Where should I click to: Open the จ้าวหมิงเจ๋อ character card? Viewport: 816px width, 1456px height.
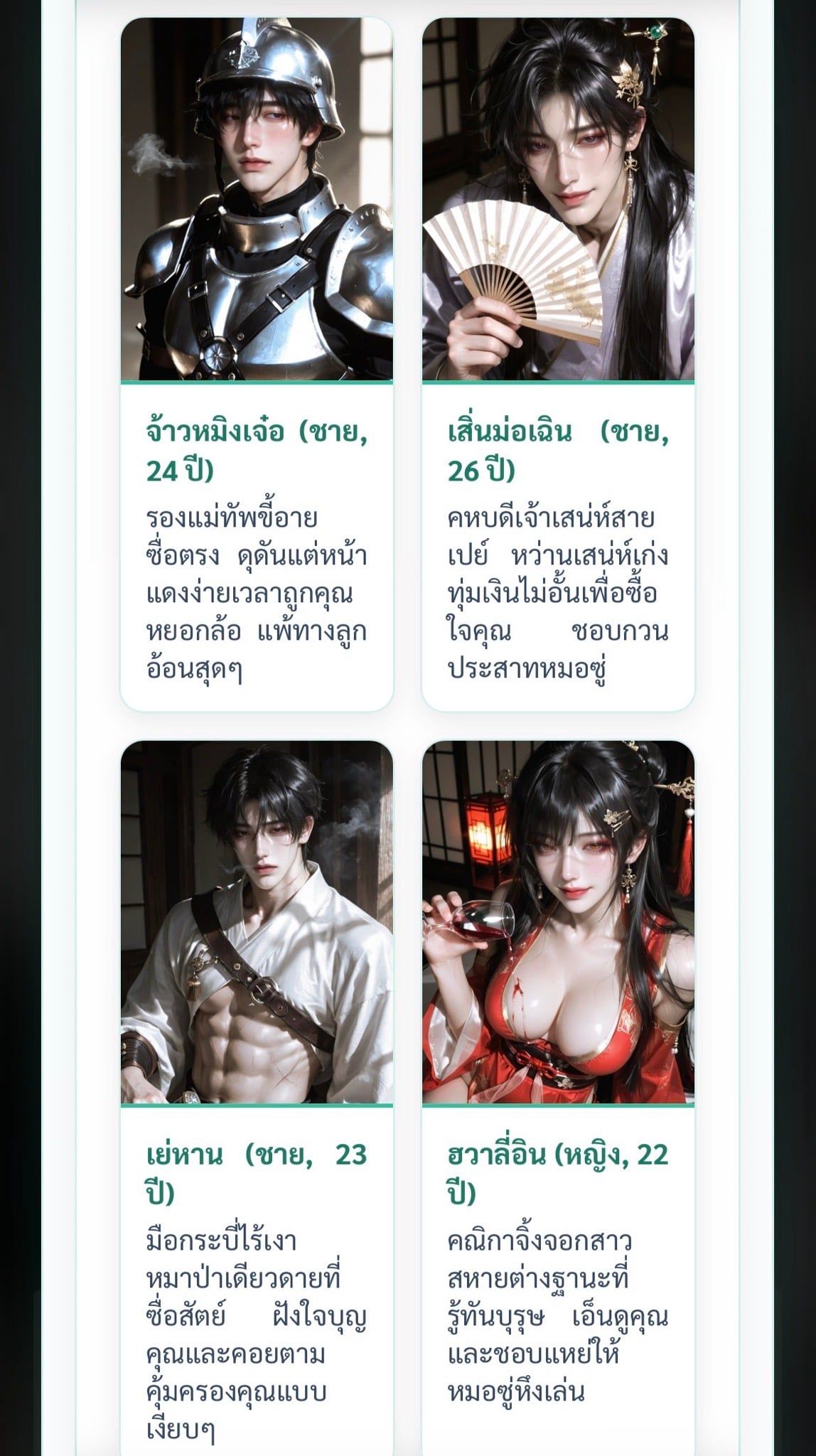(257, 364)
